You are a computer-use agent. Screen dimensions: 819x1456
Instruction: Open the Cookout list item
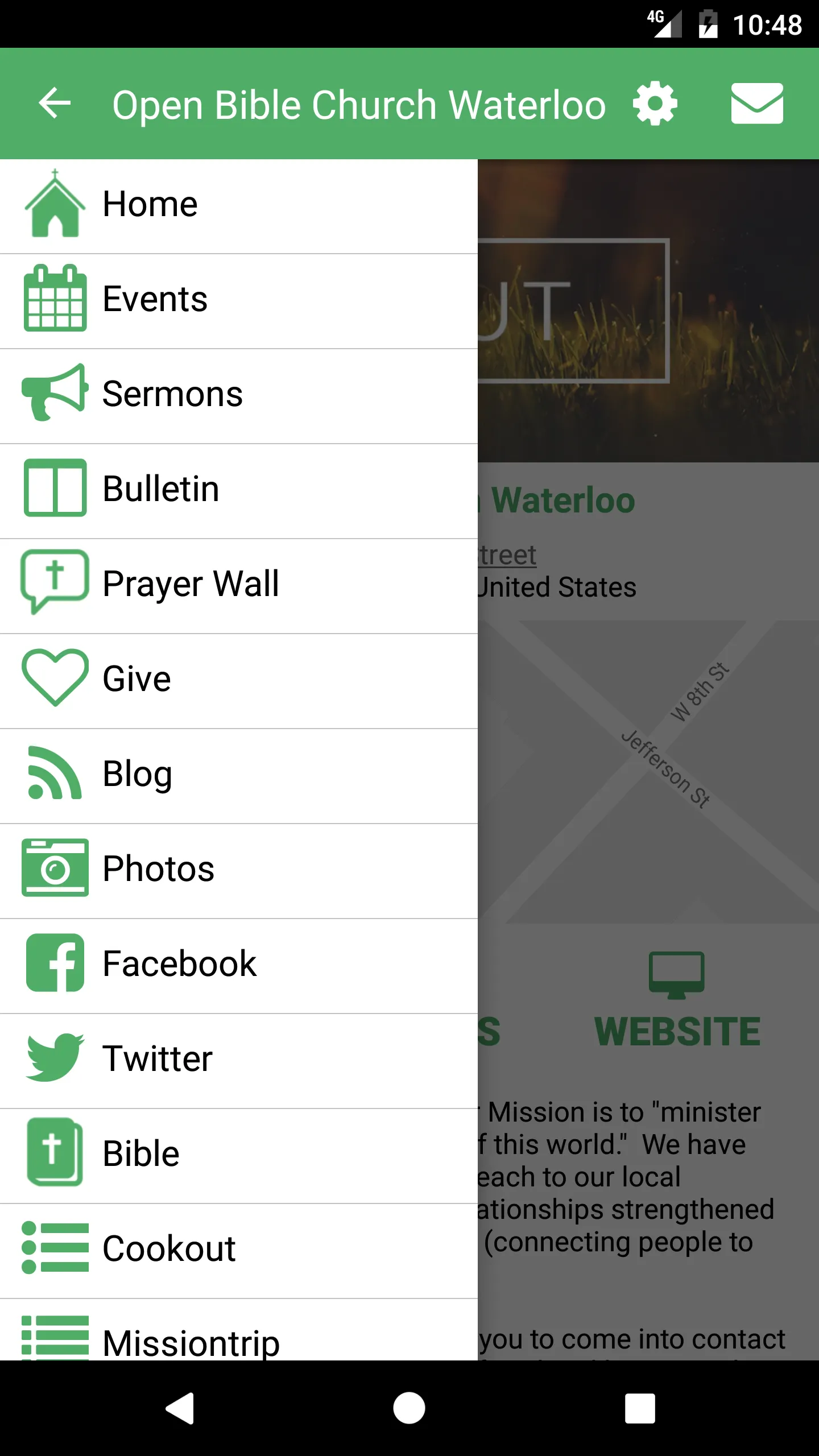(239, 1250)
